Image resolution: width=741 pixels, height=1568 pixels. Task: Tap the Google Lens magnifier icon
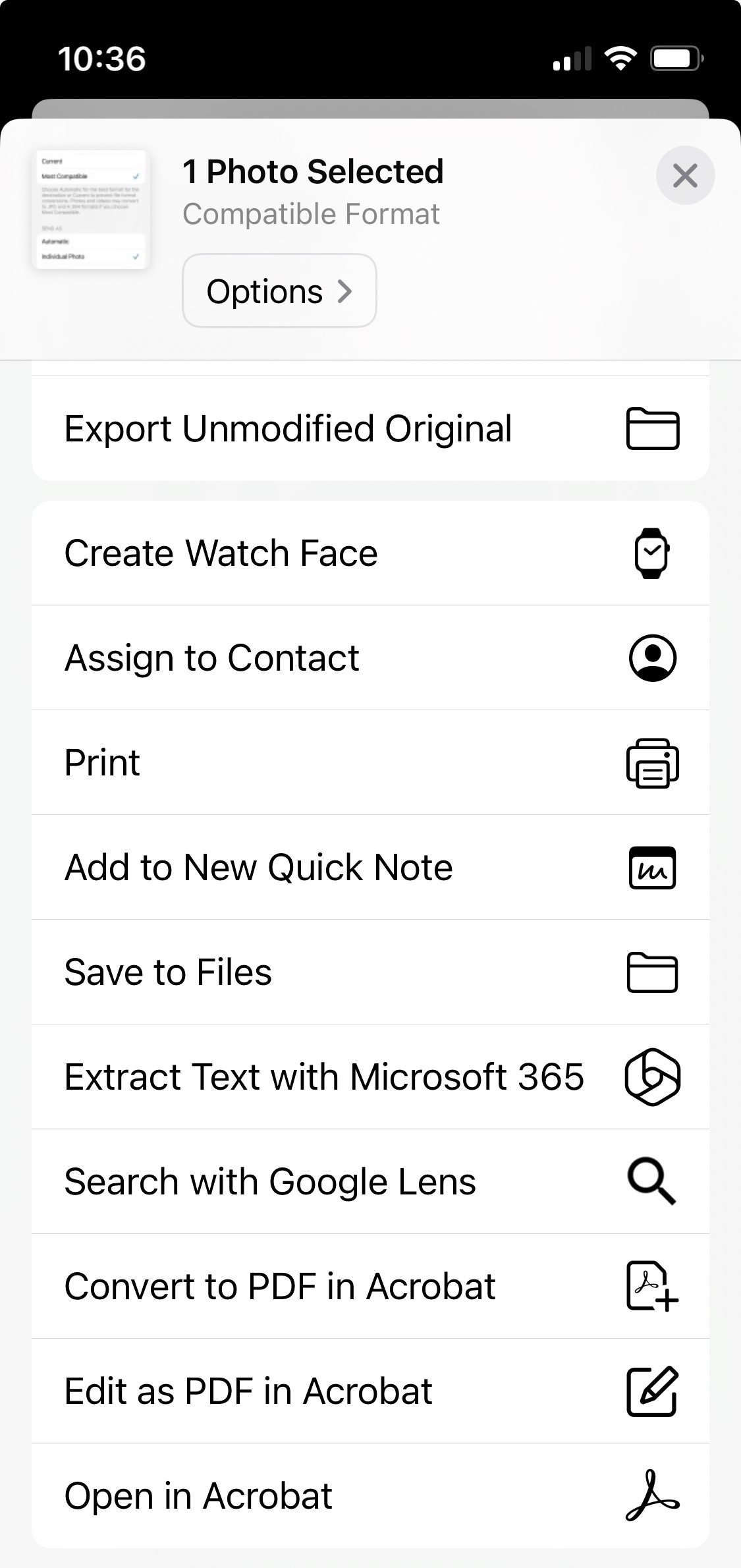tap(651, 1182)
